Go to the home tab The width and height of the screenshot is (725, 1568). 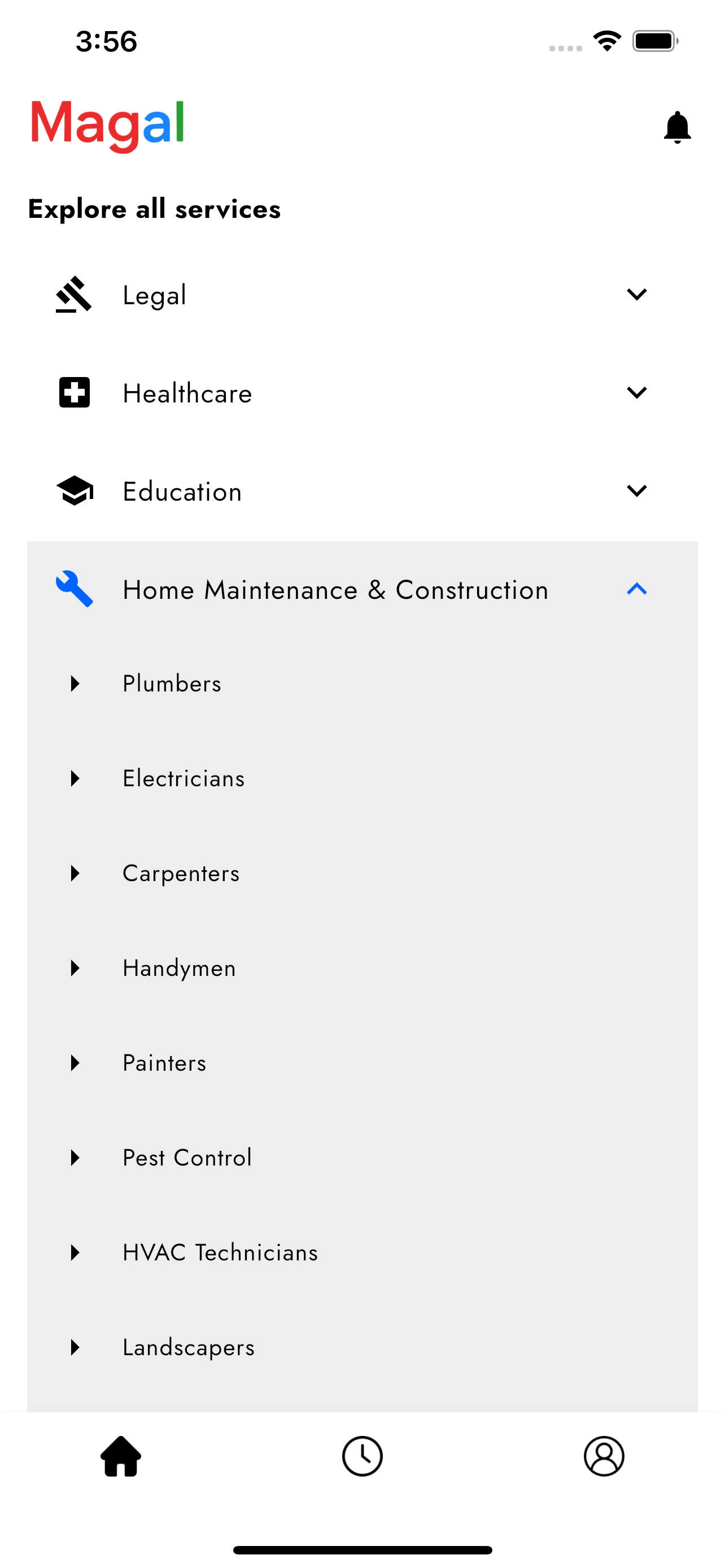pyautogui.click(x=120, y=1456)
